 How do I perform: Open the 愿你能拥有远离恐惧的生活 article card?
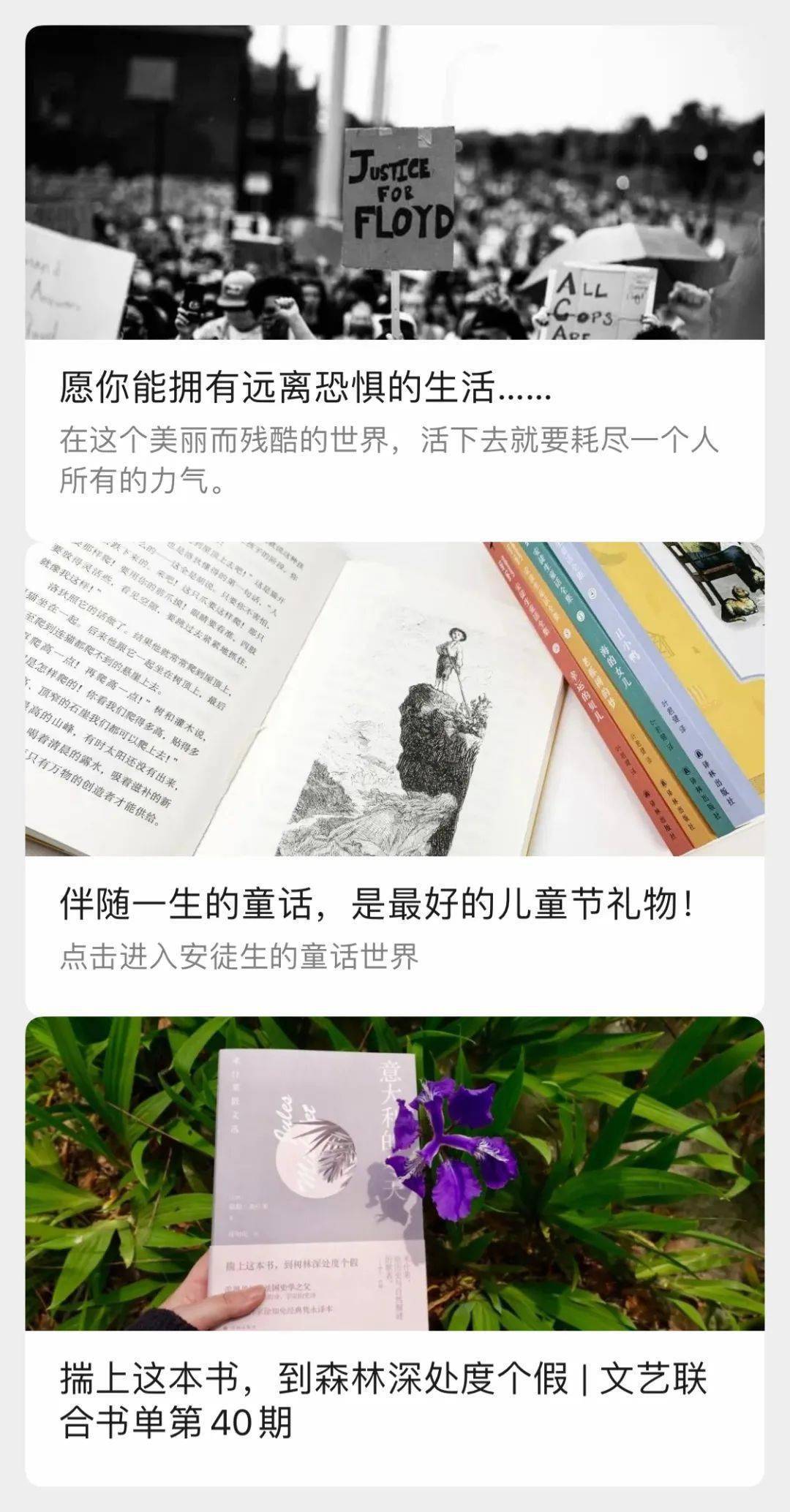click(306, 388)
